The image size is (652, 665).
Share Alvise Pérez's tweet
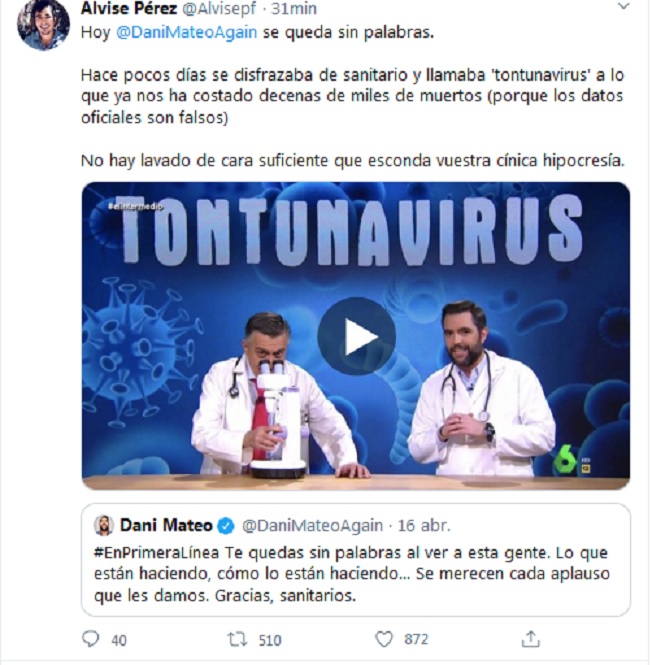[x=531, y=639]
